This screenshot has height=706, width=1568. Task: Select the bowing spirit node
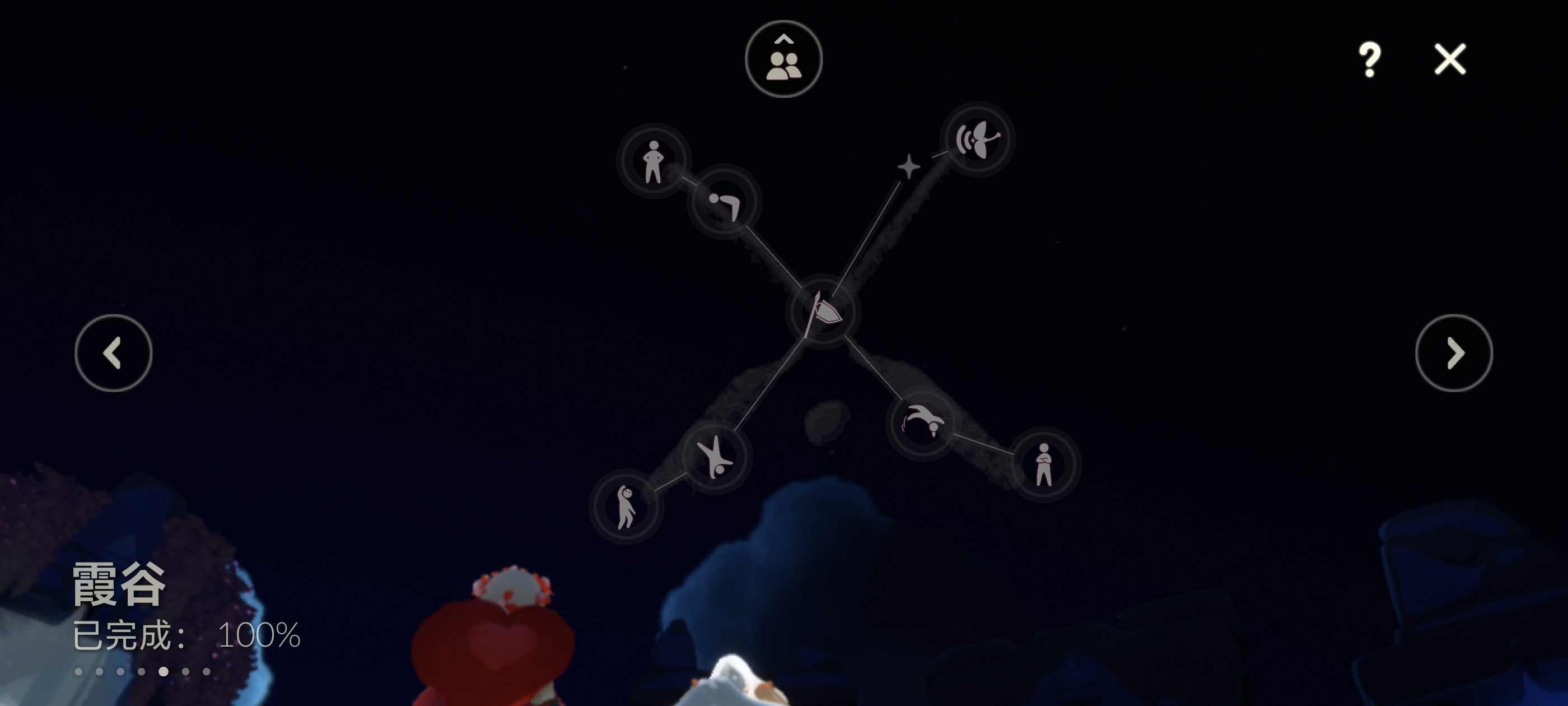click(724, 203)
